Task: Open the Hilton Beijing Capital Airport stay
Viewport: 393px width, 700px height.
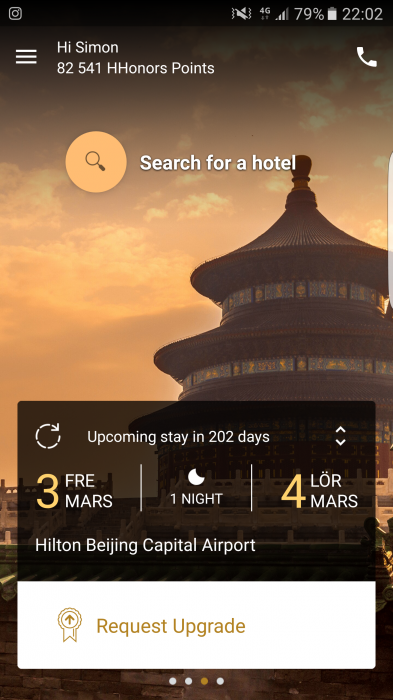Action: (145, 545)
